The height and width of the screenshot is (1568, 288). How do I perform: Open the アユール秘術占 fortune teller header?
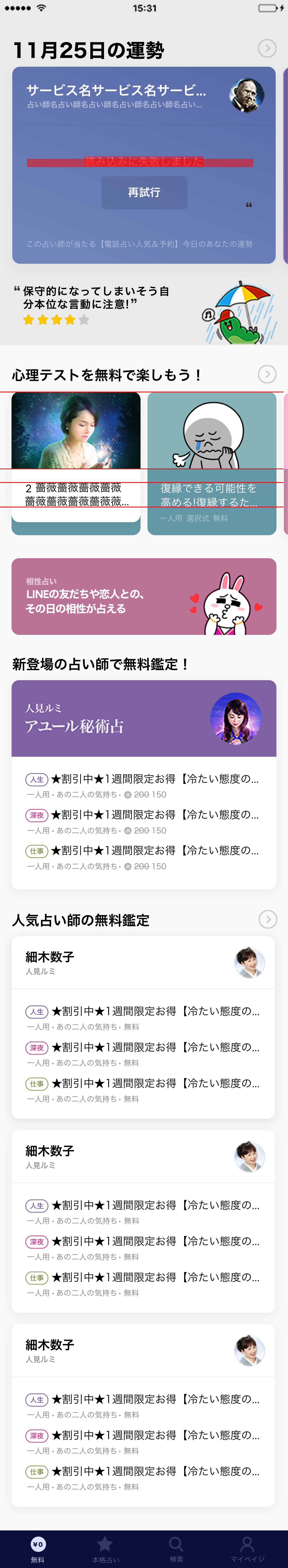click(144, 718)
